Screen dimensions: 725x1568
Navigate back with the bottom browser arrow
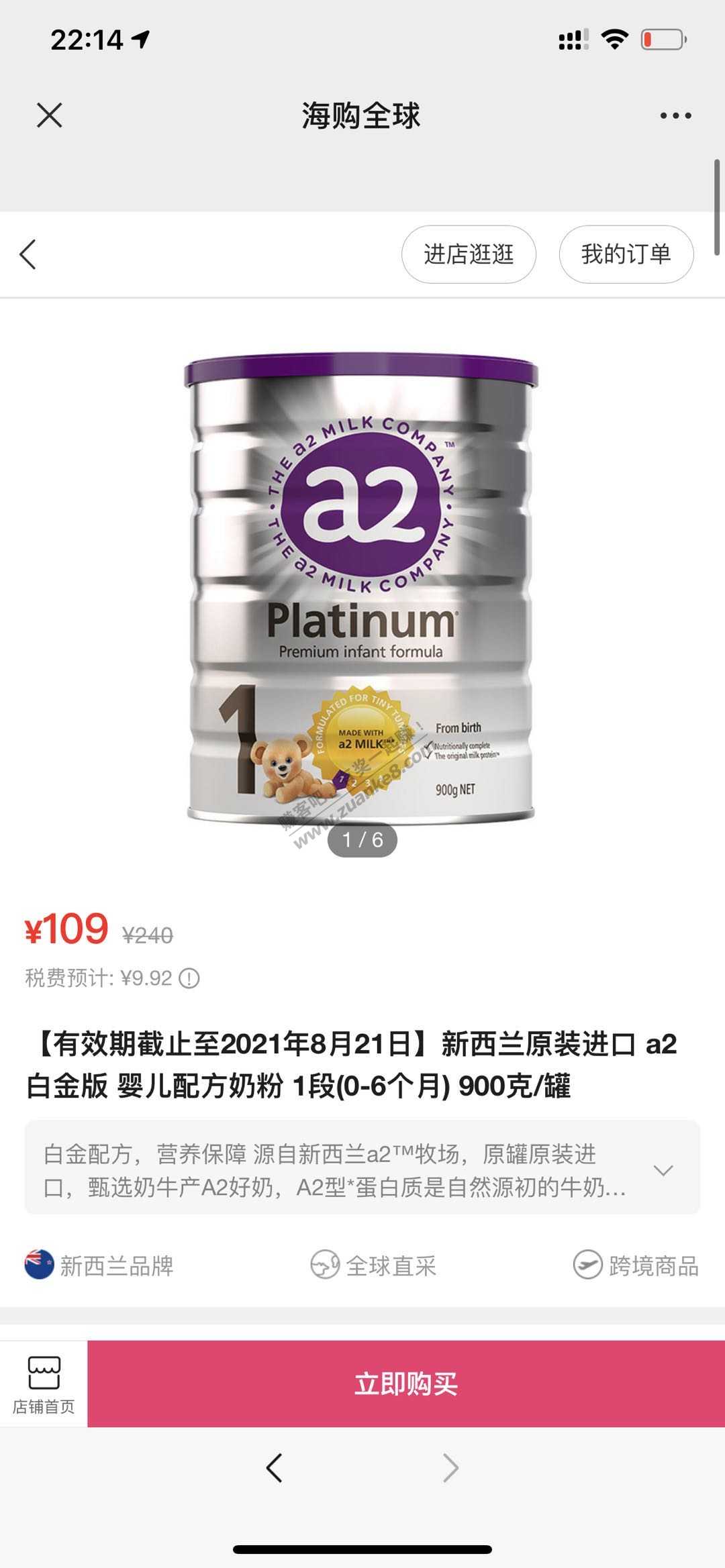coord(274,1467)
